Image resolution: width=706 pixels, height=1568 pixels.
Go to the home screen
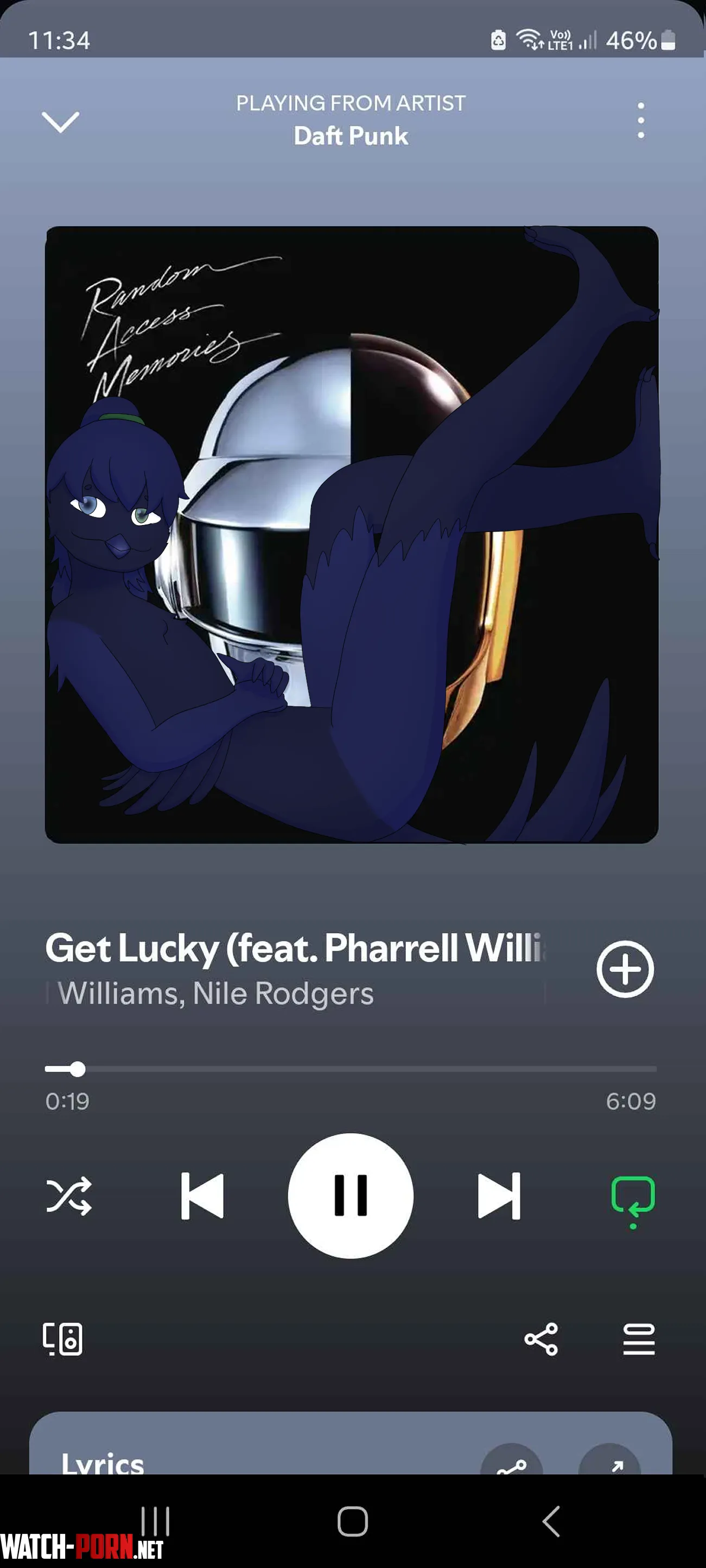coord(353,1522)
